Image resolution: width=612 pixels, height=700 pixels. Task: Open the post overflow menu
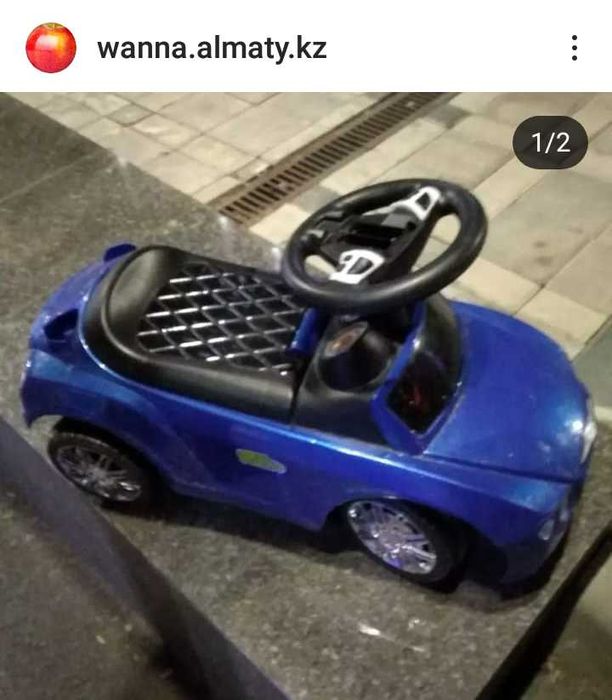(x=574, y=47)
